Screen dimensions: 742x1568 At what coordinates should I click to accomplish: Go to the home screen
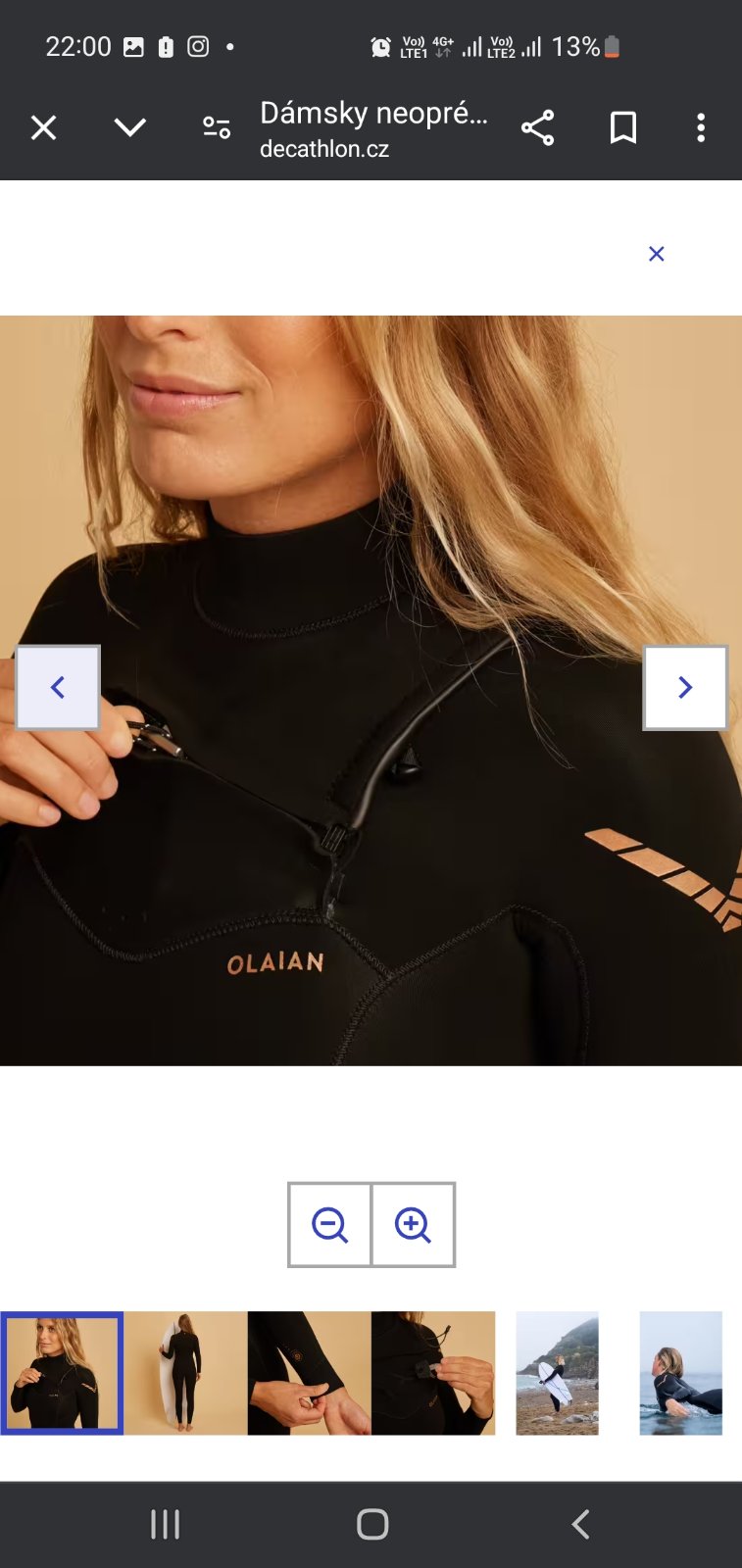click(x=371, y=1525)
